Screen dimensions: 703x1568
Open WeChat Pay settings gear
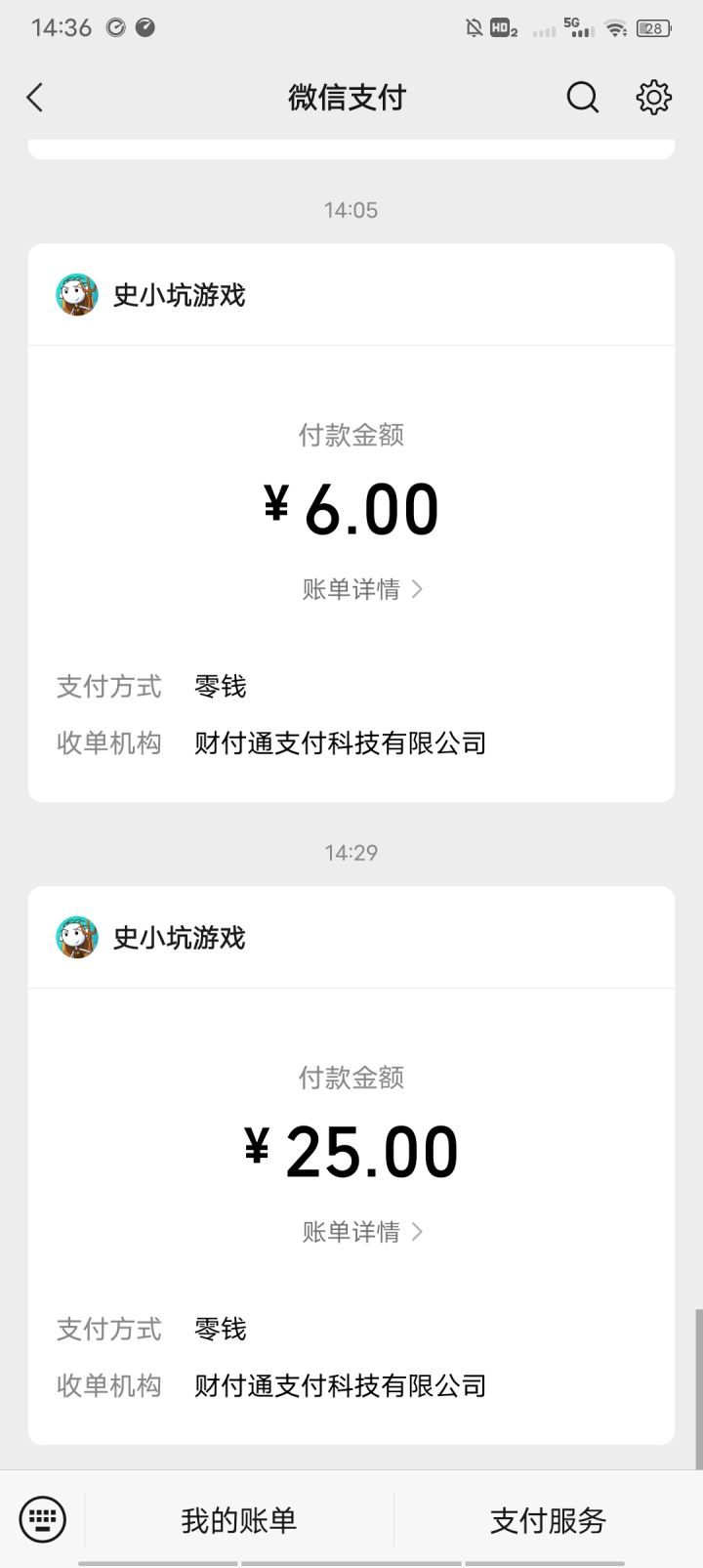653,97
